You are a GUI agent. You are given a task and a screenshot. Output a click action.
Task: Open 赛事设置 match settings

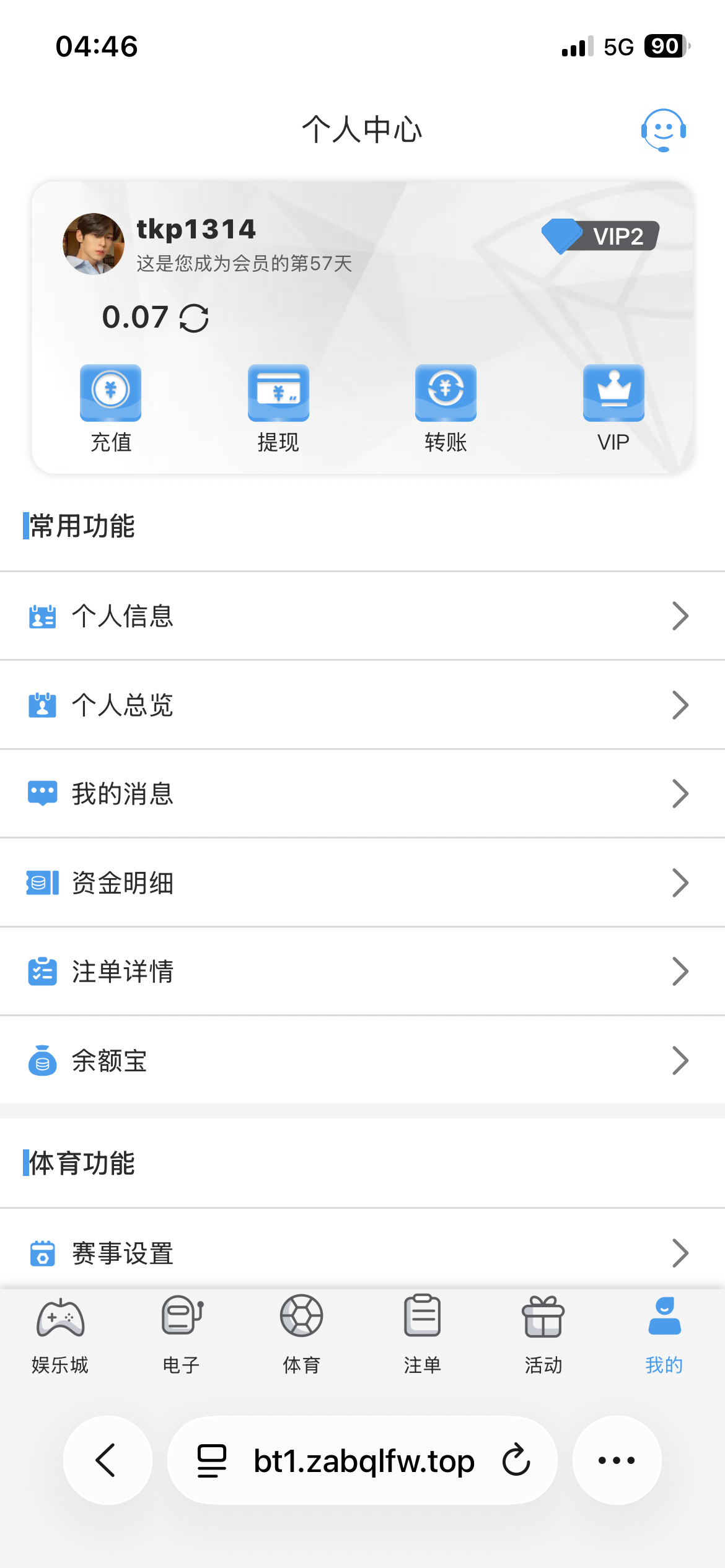click(x=362, y=1253)
